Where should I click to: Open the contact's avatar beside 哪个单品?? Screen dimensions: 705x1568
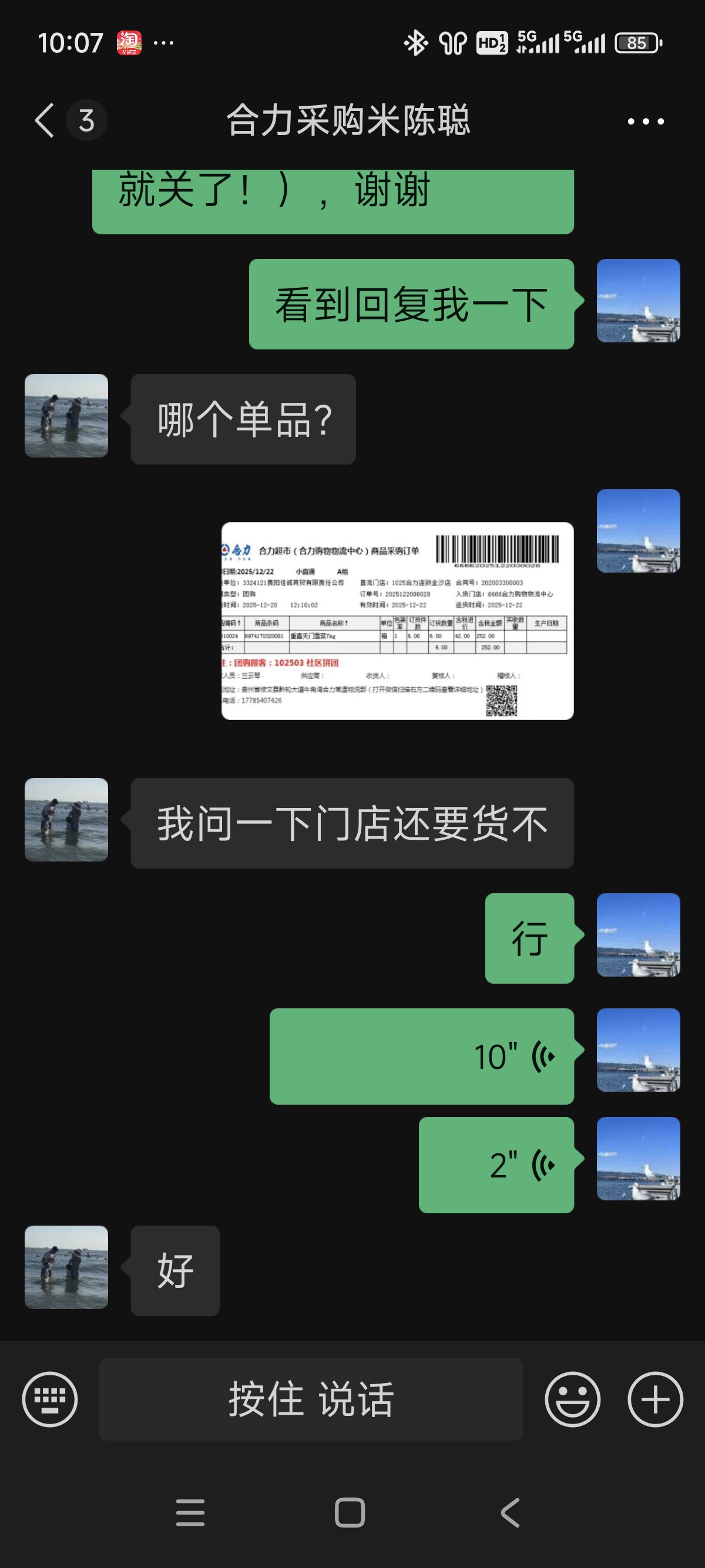[x=66, y=416]
